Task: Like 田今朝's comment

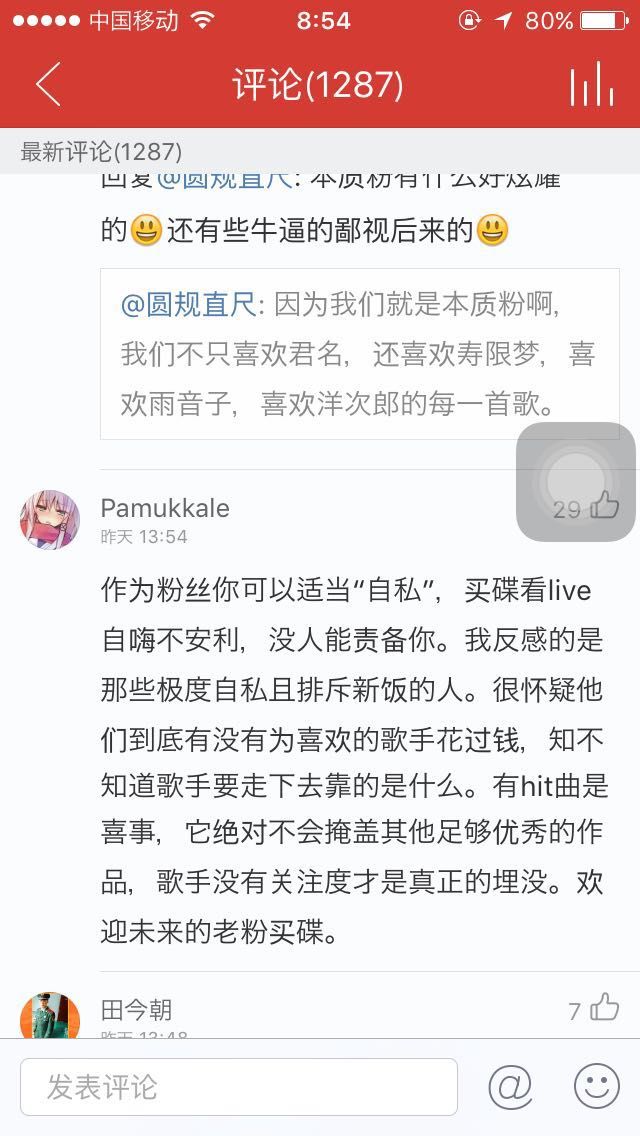Action: tap(604, 1008)
